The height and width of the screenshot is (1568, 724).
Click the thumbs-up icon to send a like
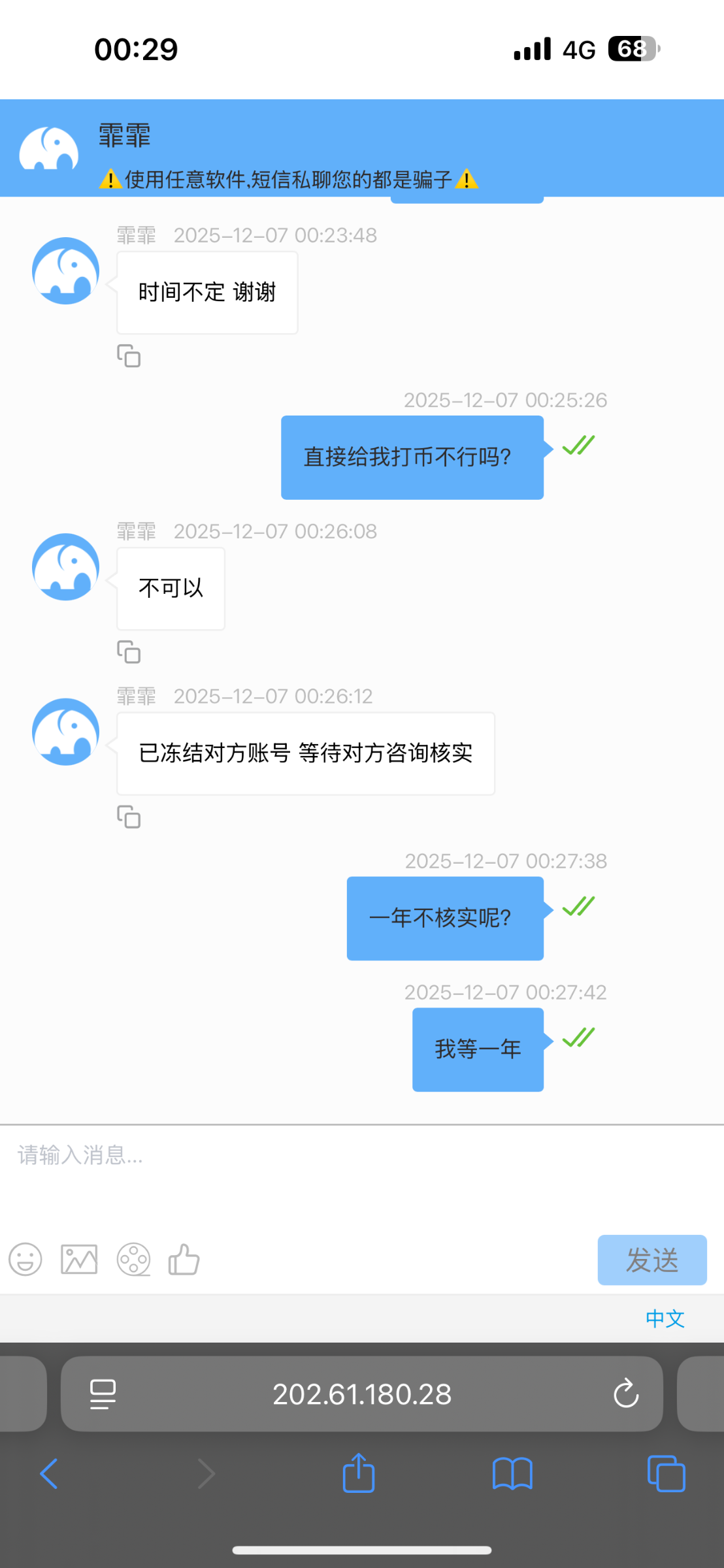click(x=185, y=1259)
